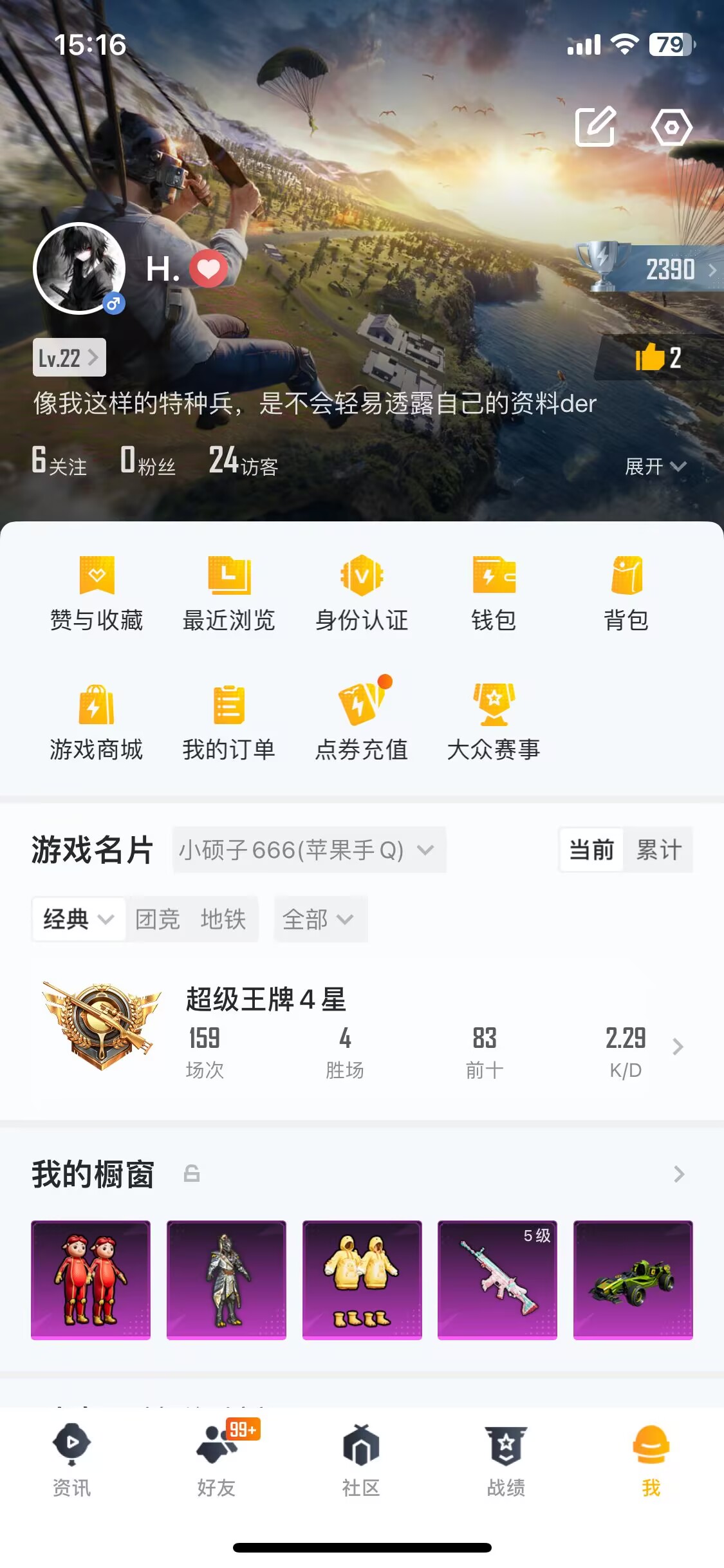Select the 团竞 mode

tap(157, 919)
